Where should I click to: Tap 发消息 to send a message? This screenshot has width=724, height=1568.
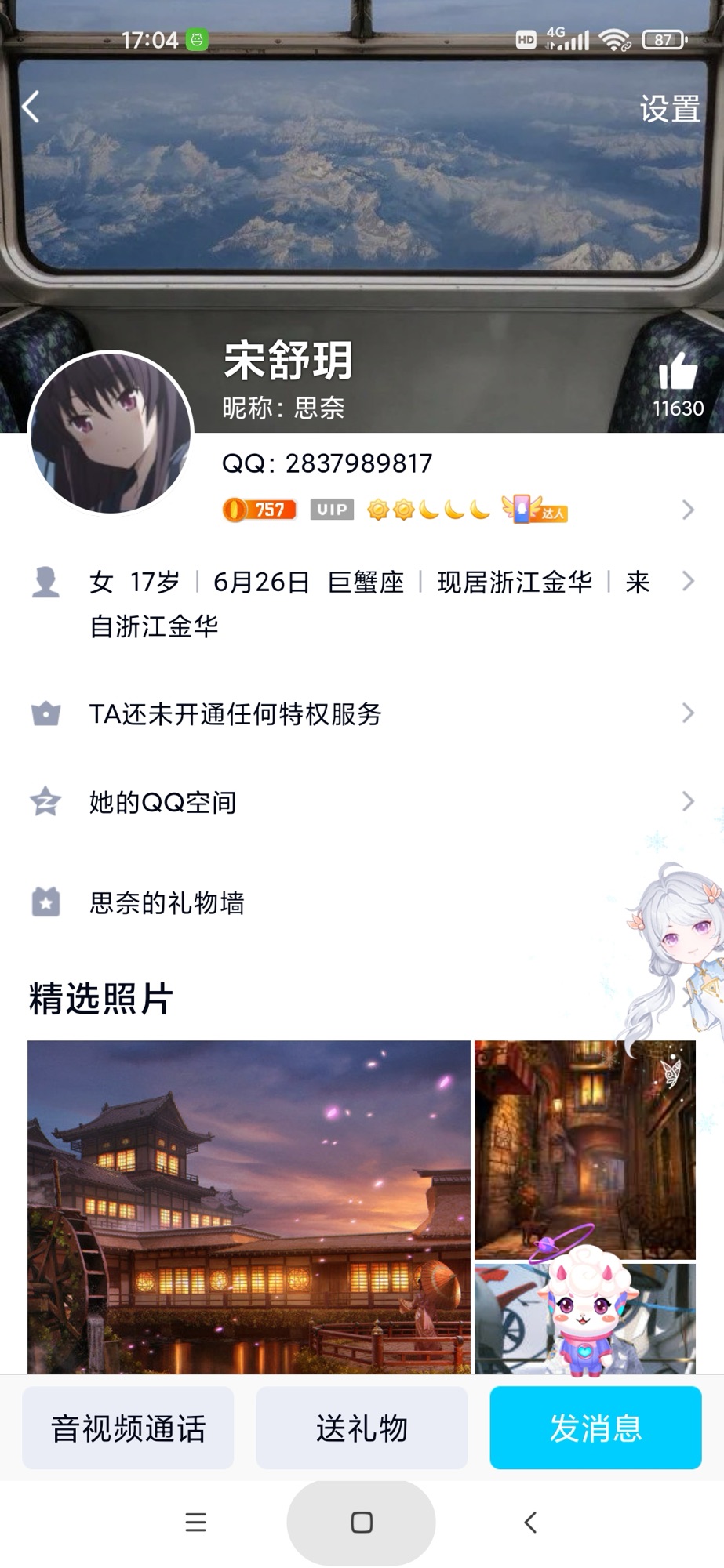[595, 1428]
